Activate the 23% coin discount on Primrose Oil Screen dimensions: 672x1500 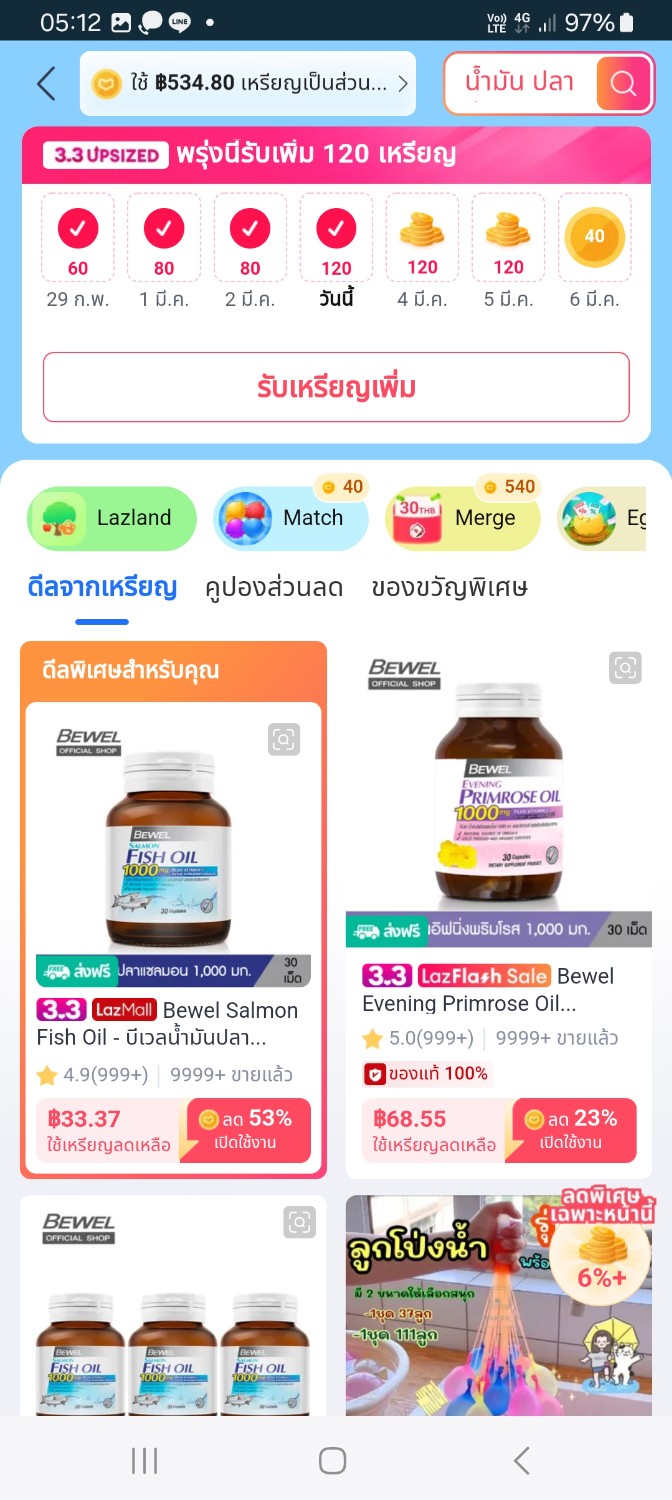point(574,1130)
